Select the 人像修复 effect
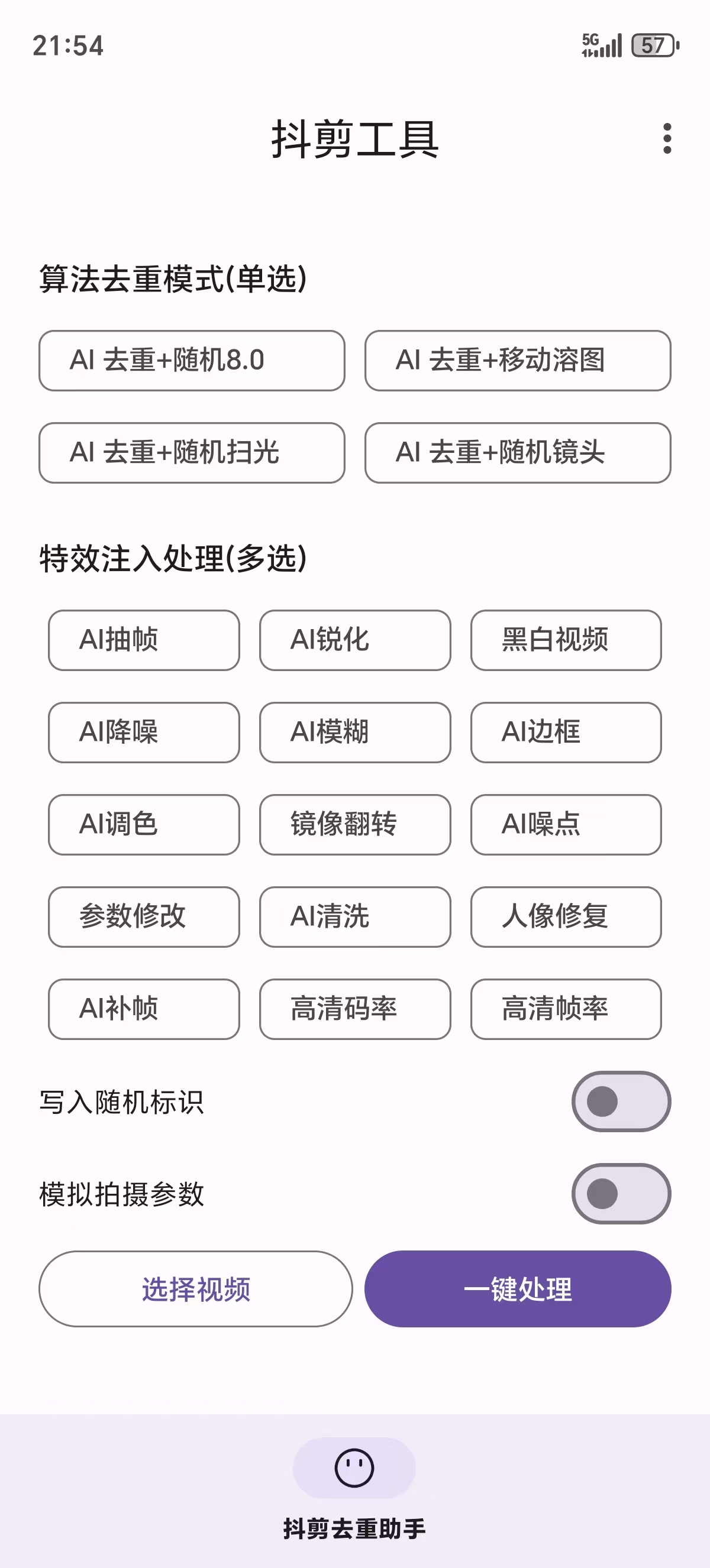 click(566, 916)
